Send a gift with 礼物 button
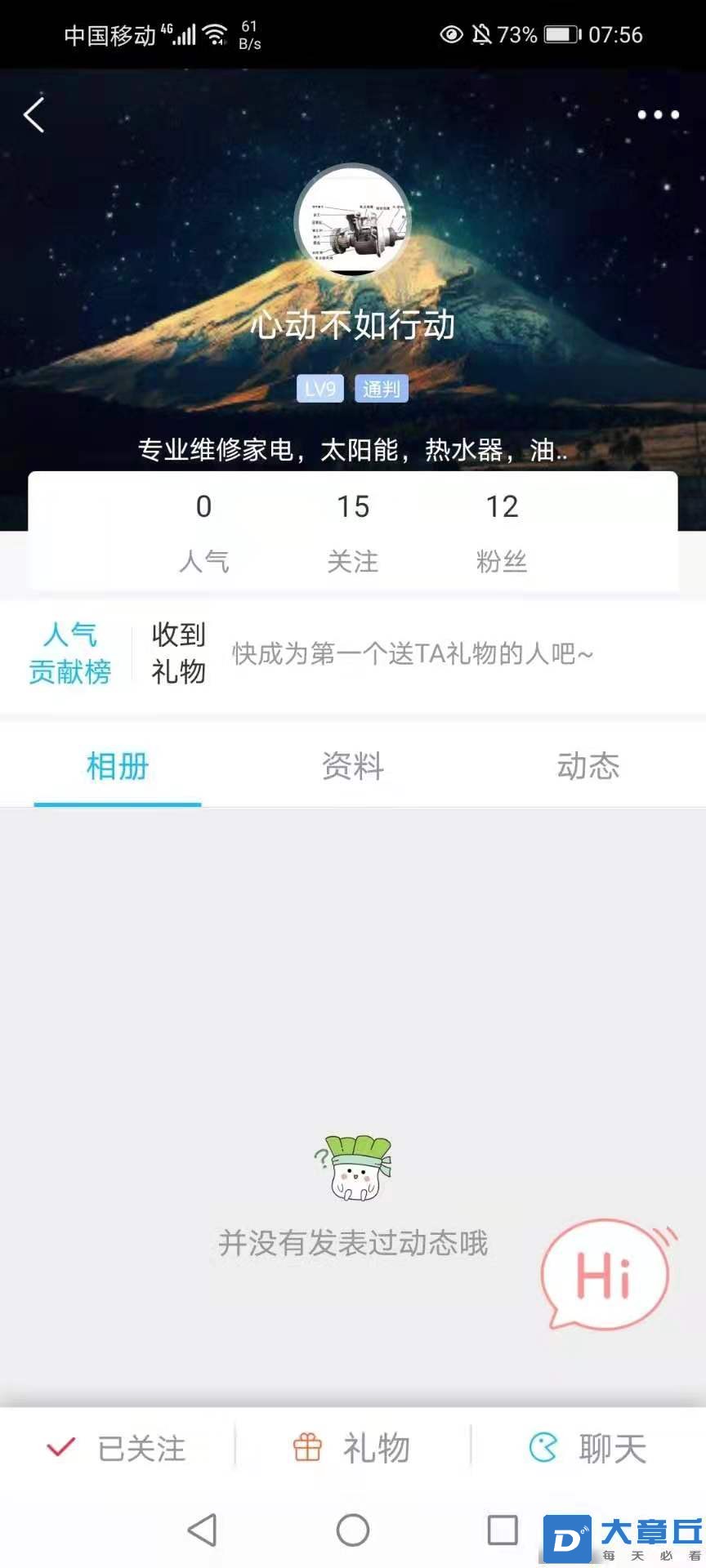 (x=353, y=1448)
